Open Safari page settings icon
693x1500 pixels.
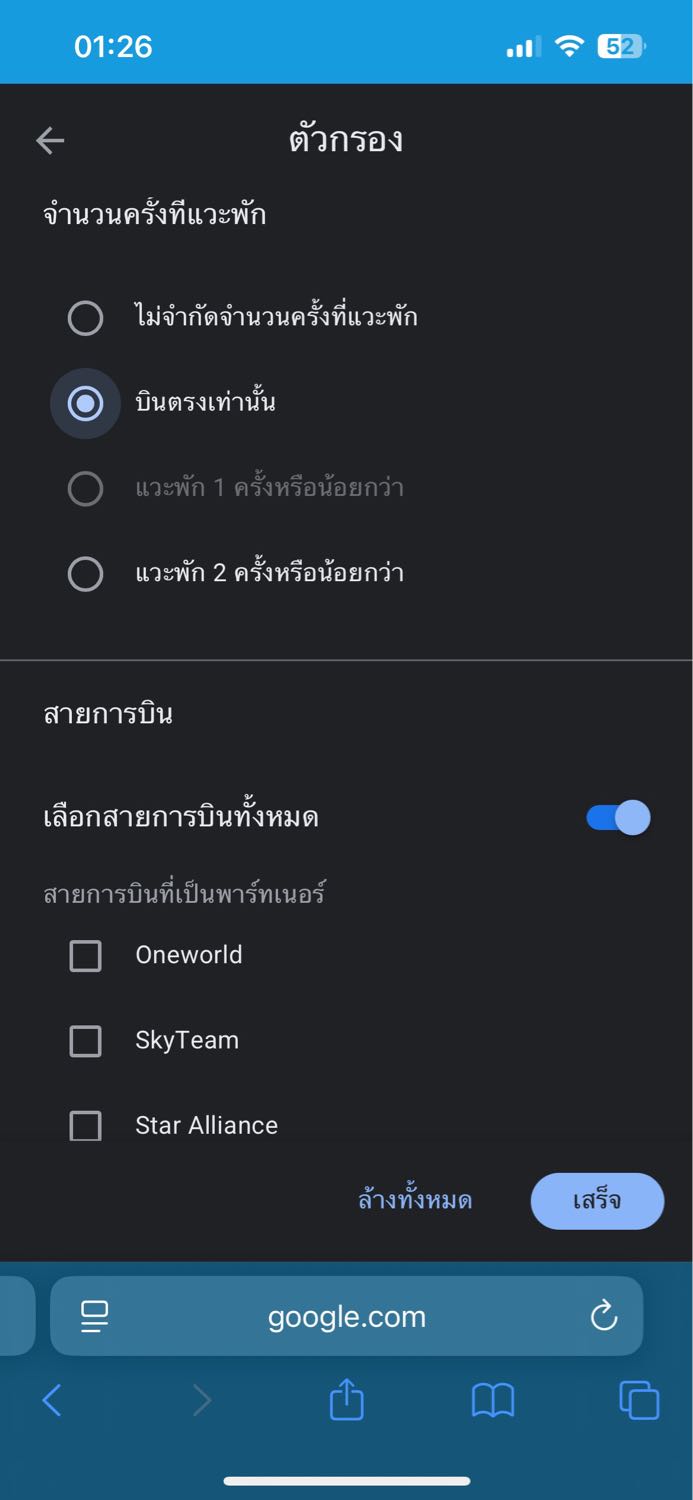click(95, 1317)
